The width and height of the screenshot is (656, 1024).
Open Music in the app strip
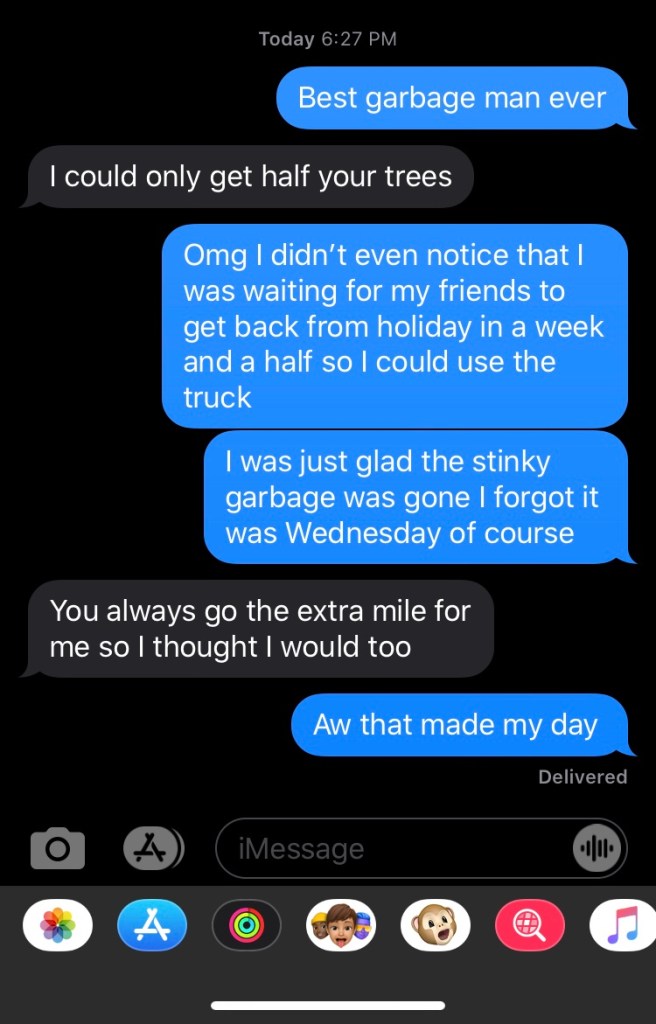(x=622, y=926)
